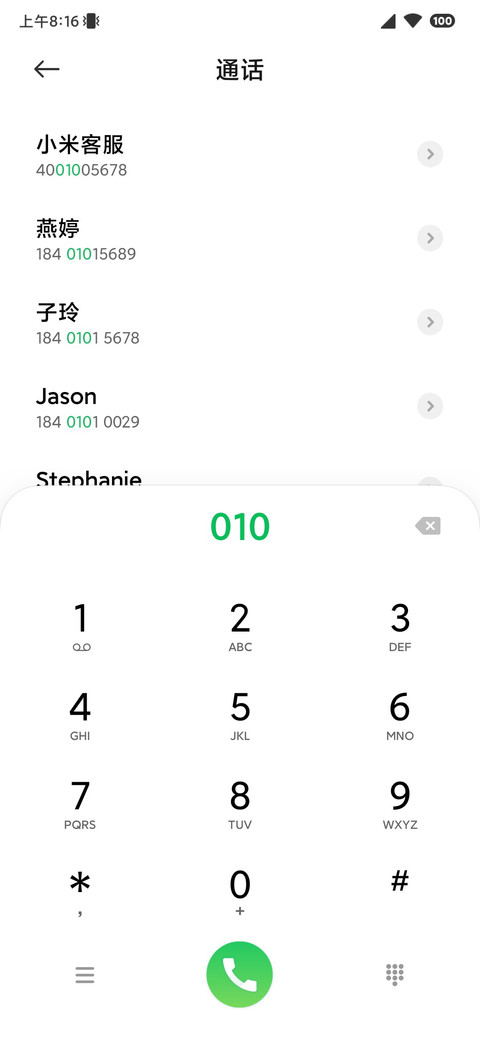The width and height of the screenshot is (480, 1040).
Task: View details for 燕婷 via chevron
Action: [430, 238]
